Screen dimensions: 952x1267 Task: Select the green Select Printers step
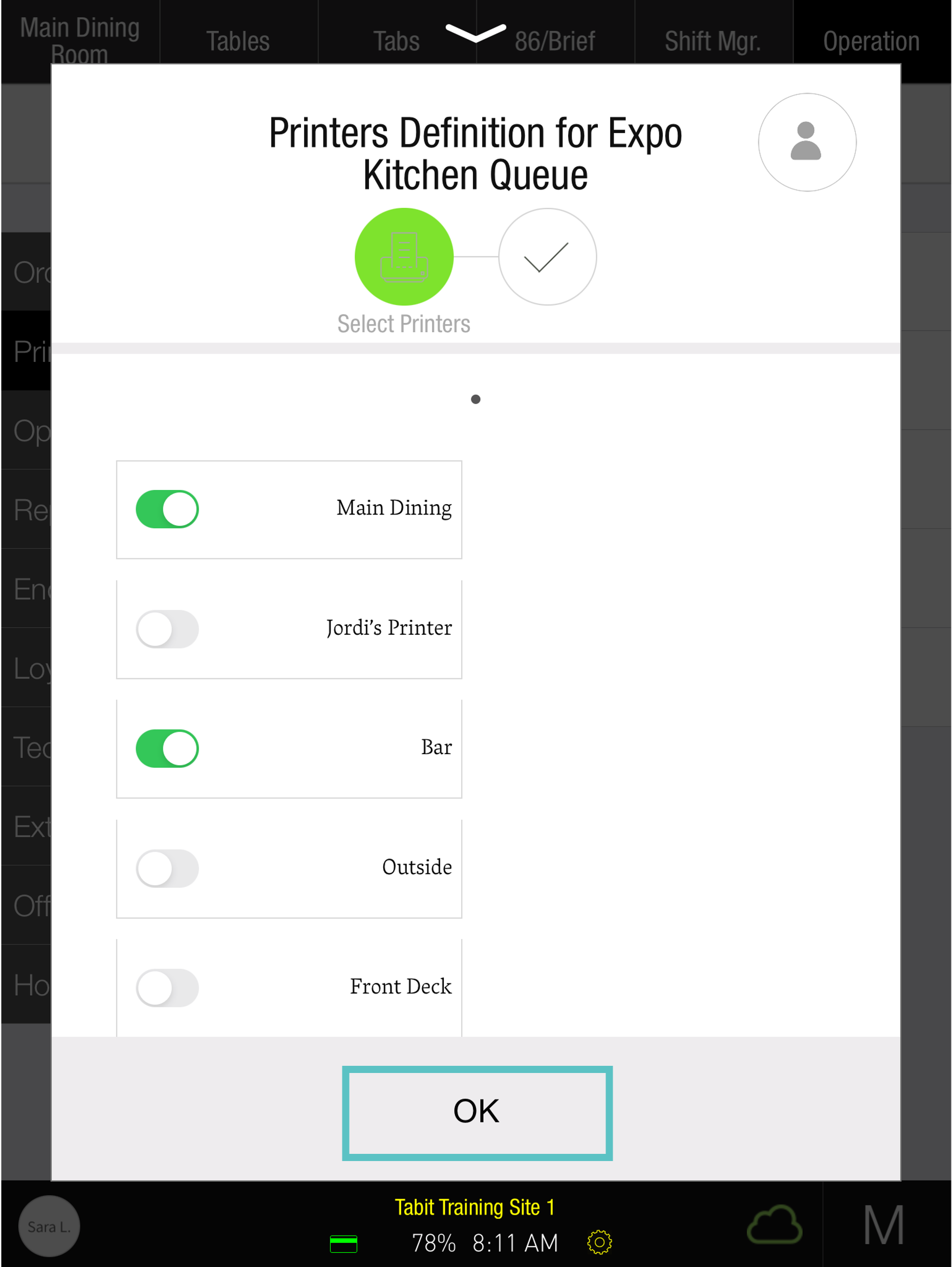click(404, 256)
